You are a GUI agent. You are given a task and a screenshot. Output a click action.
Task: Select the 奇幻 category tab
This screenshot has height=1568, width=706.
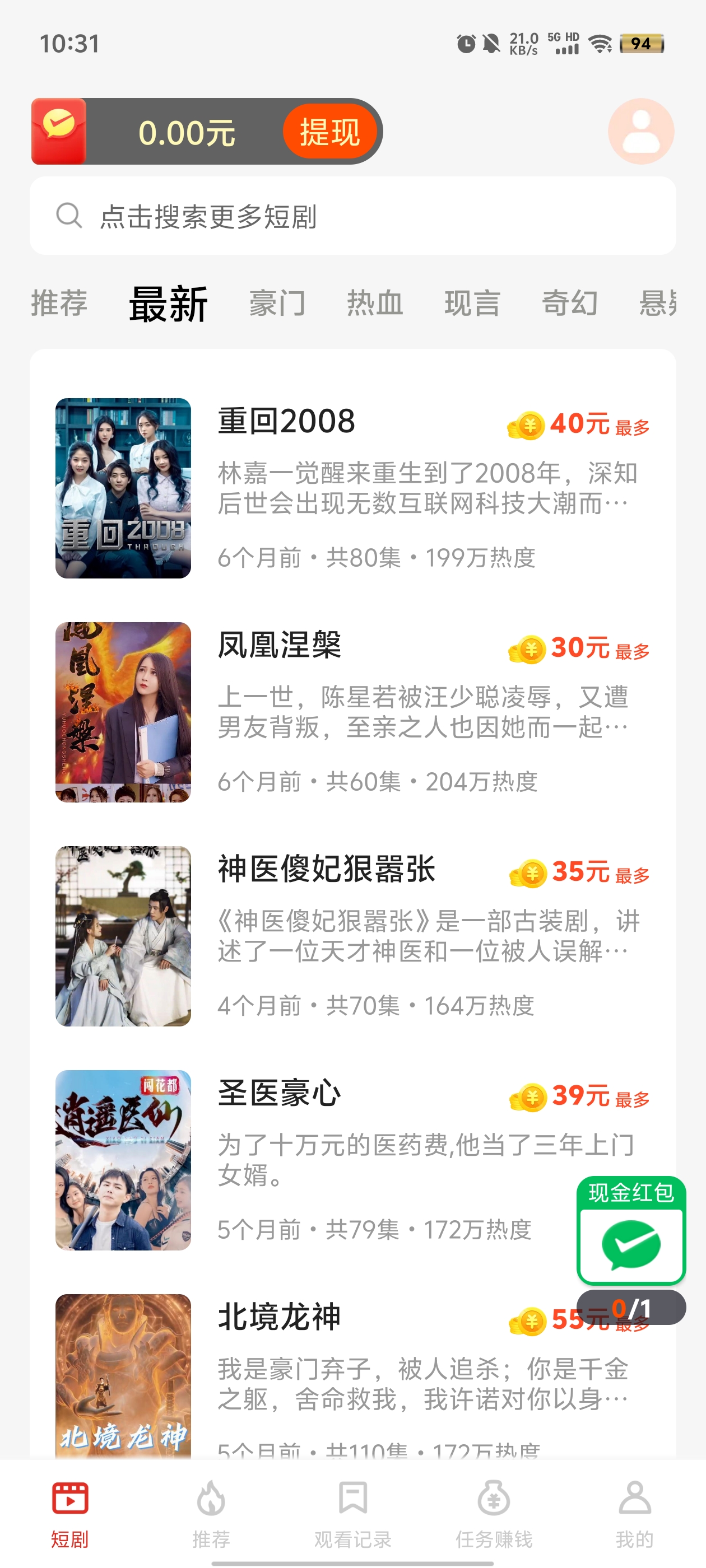point(570,303)
